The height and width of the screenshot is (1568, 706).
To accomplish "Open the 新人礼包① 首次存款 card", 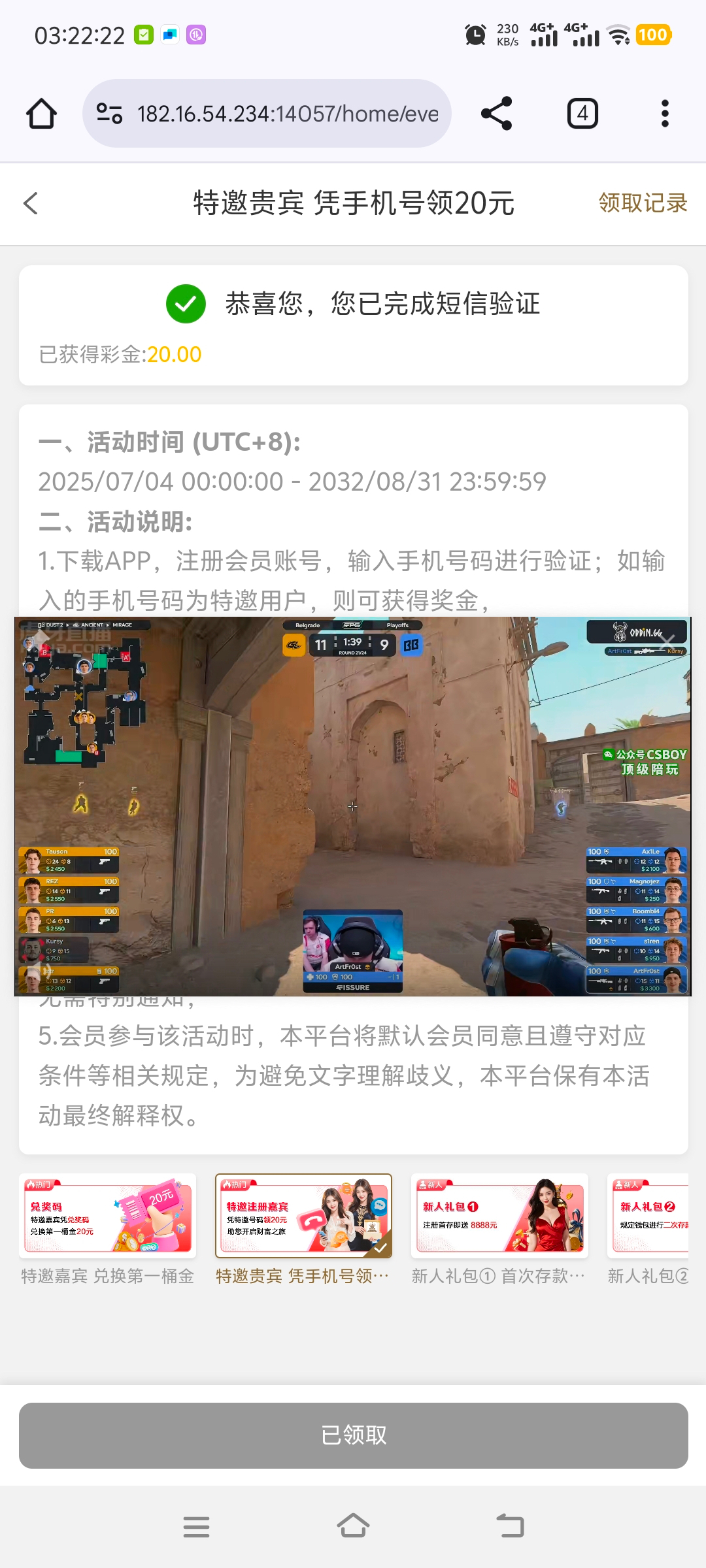I will (499, 1230).
